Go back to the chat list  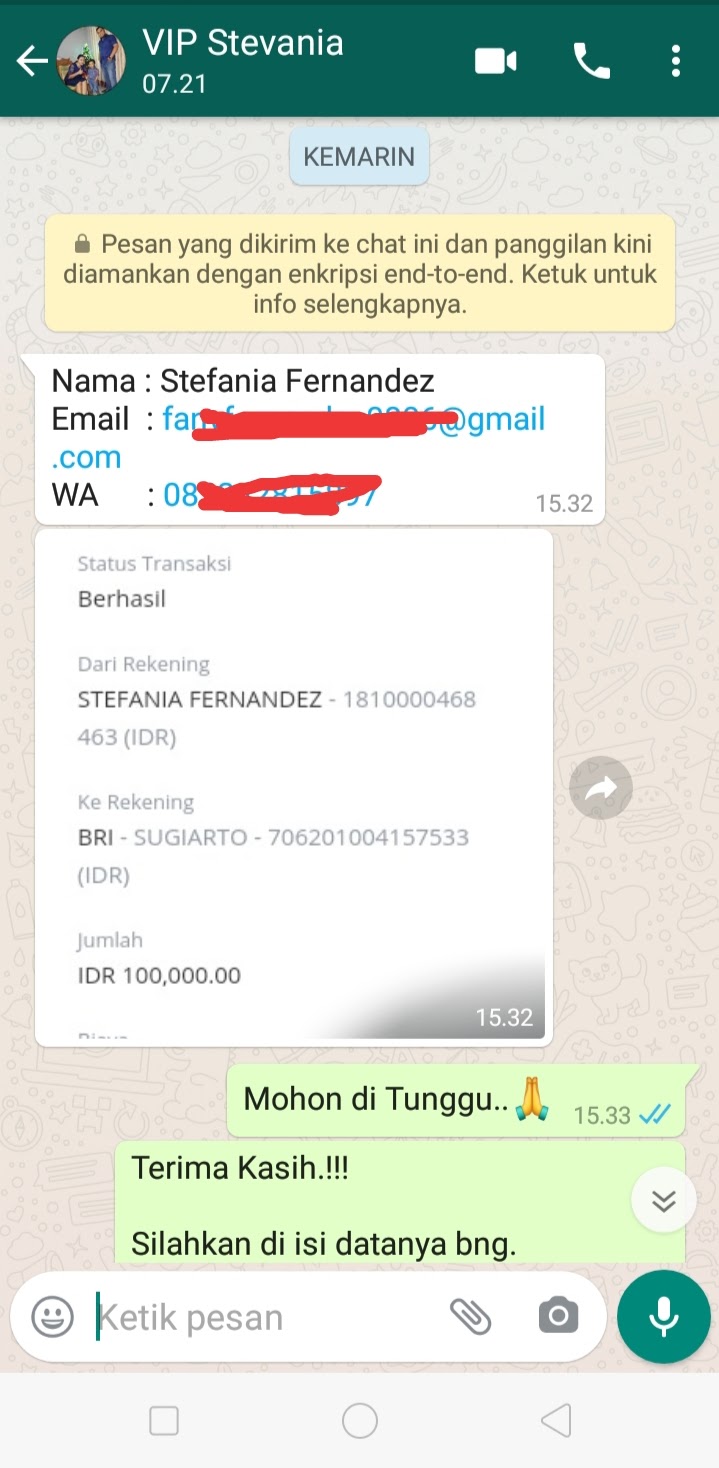click(32, 62)
